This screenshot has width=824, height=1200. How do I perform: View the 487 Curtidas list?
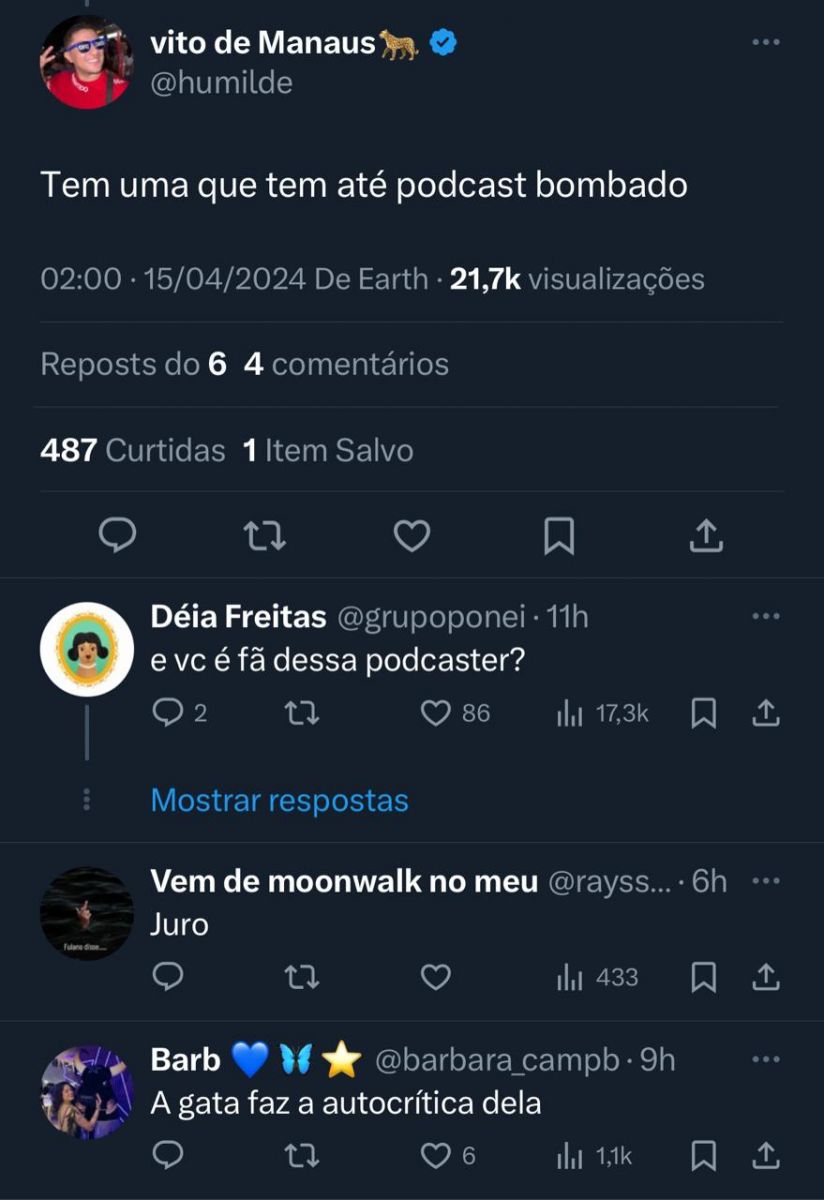[133, 450]
